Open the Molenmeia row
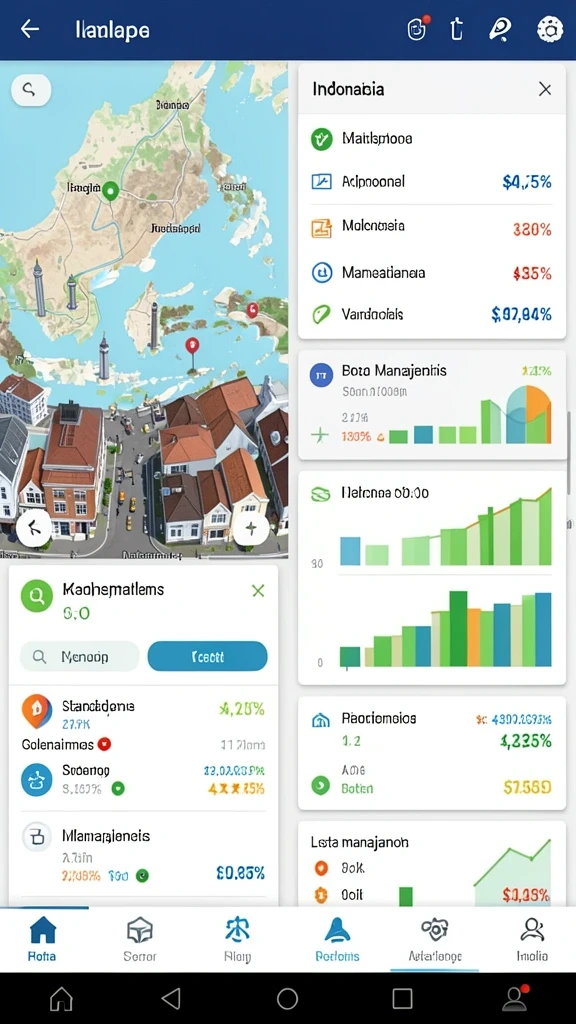This screenshot has height=1024, width=576. pyautogui.click(x=432, y=227)
